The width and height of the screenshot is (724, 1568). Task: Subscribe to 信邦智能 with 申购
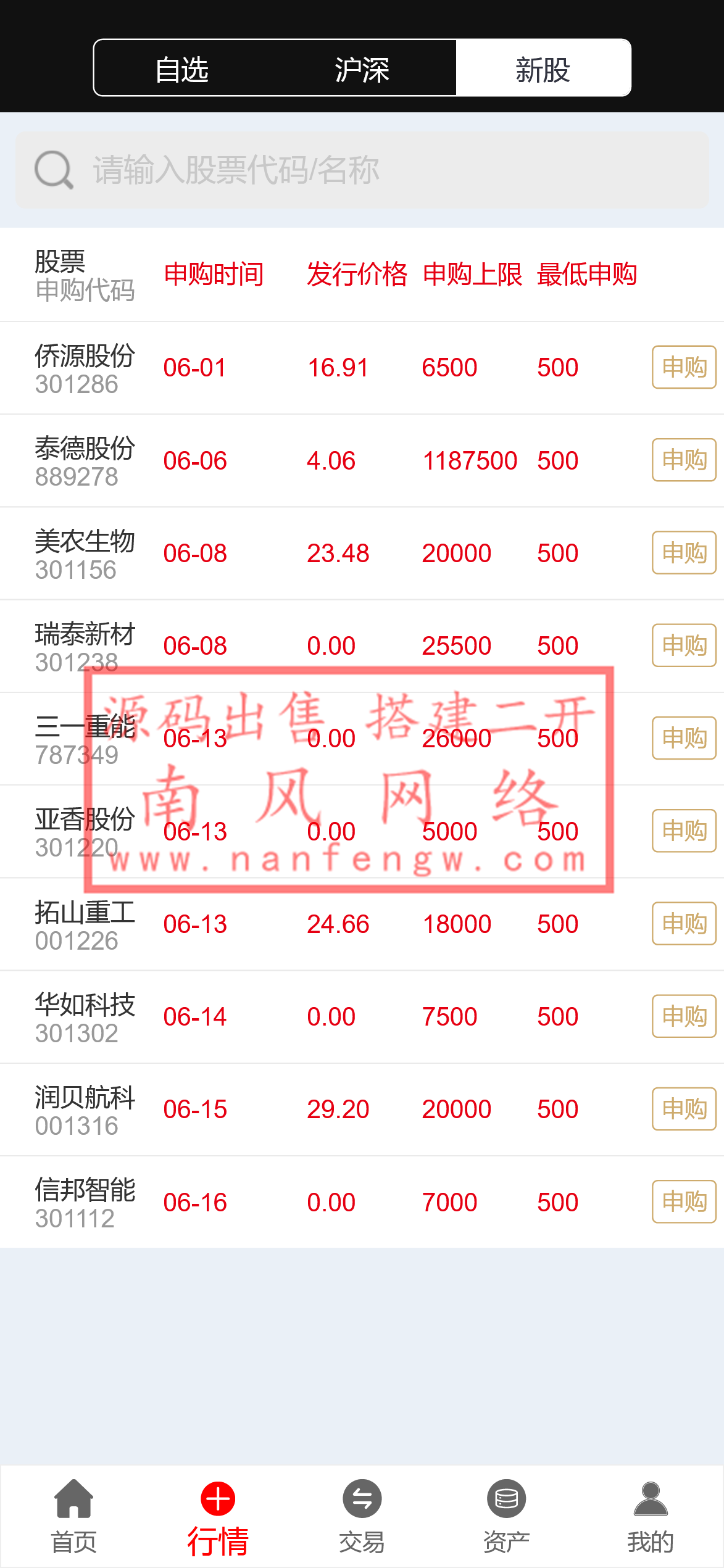683,1201
